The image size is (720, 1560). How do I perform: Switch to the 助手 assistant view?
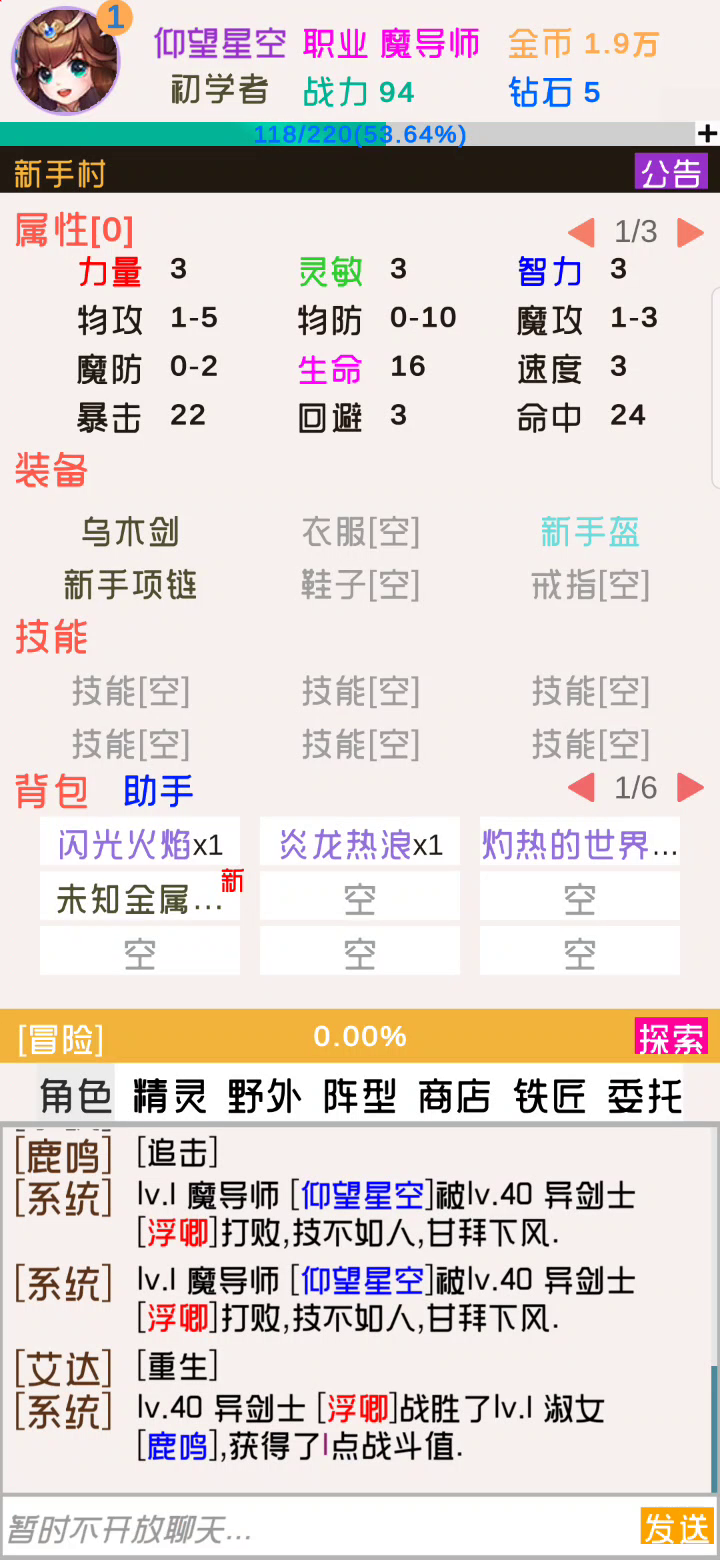point(158,791)
